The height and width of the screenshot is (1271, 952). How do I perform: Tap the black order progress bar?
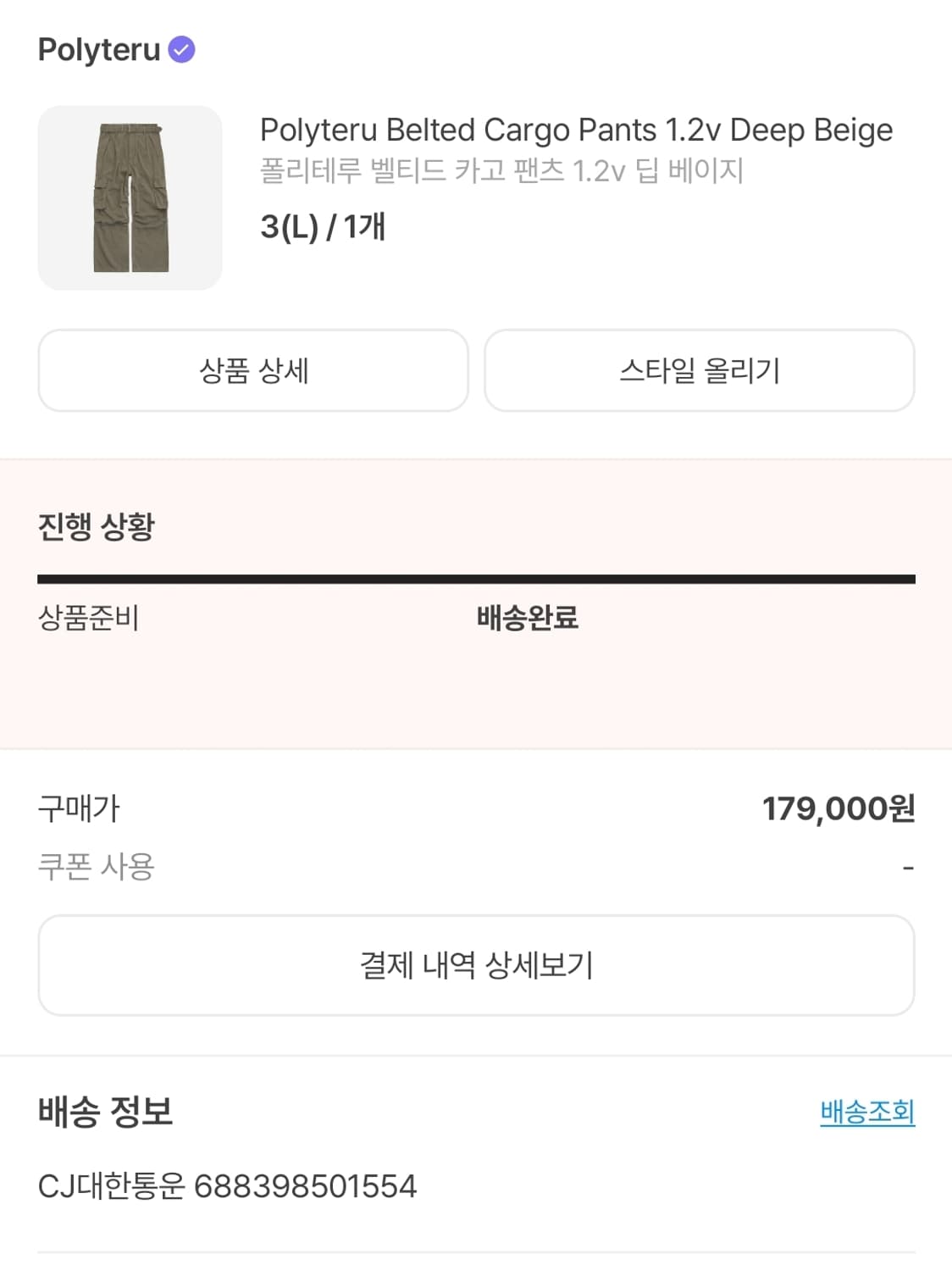(x=476, y=580)
